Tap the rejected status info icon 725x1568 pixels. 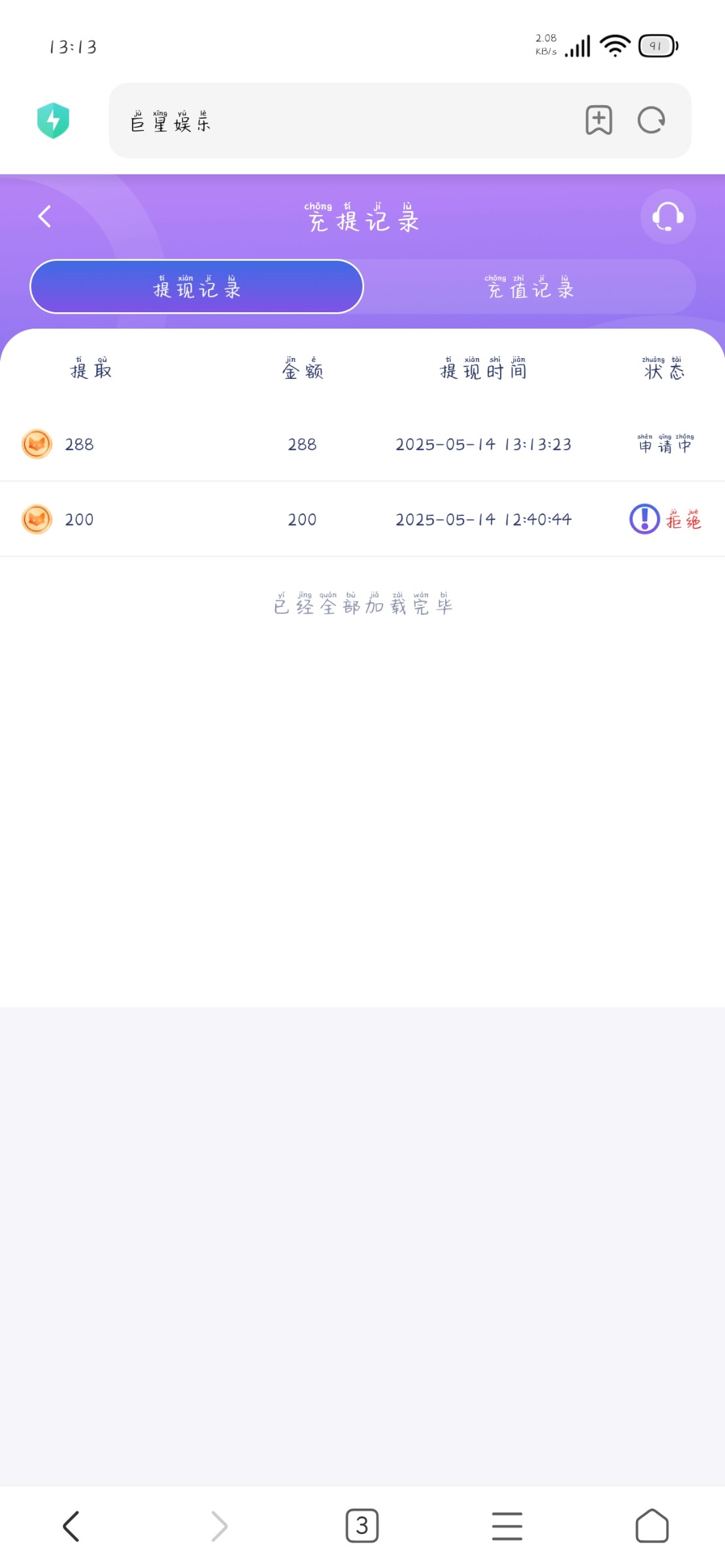tap(645, 519)
